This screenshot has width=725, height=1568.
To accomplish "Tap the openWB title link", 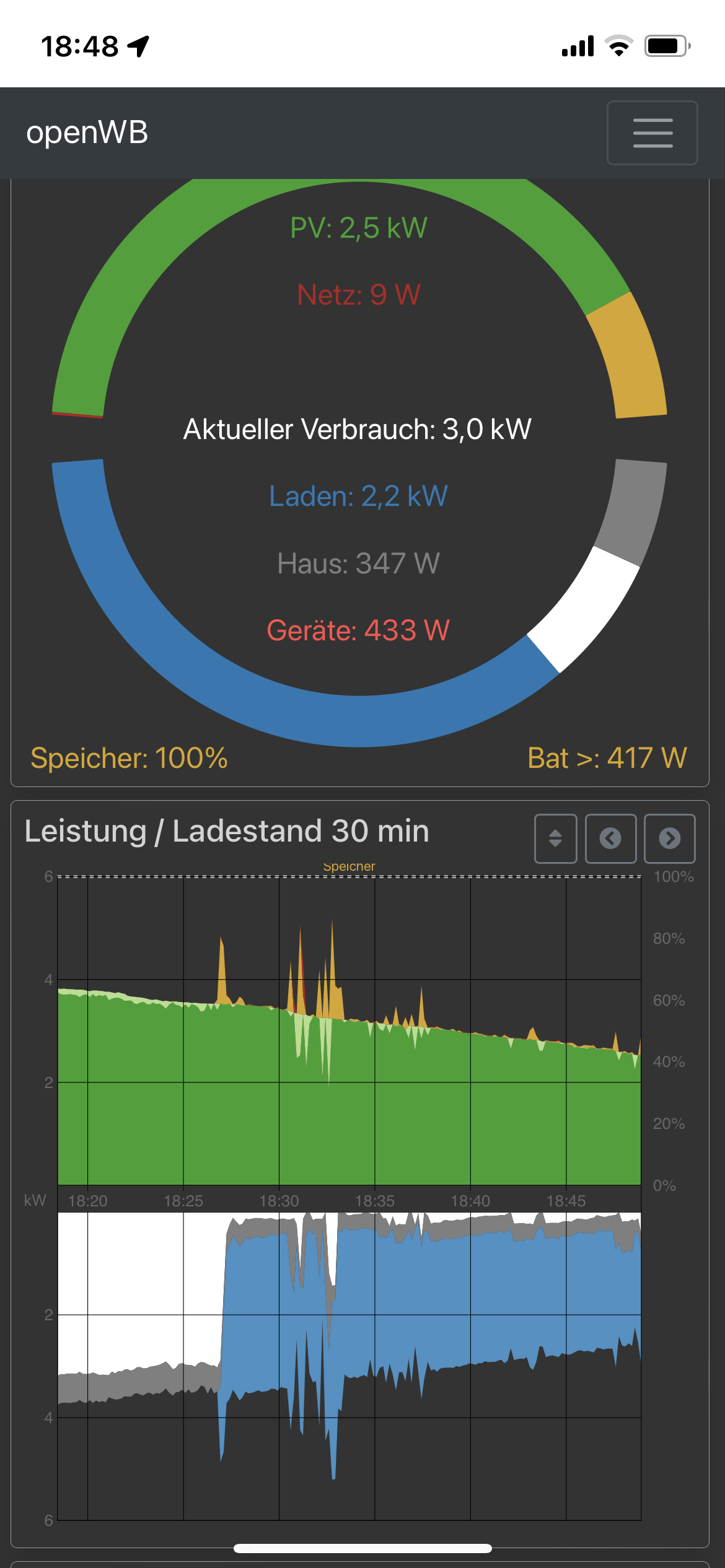I will pyautogui.click(x=87, y=133).
